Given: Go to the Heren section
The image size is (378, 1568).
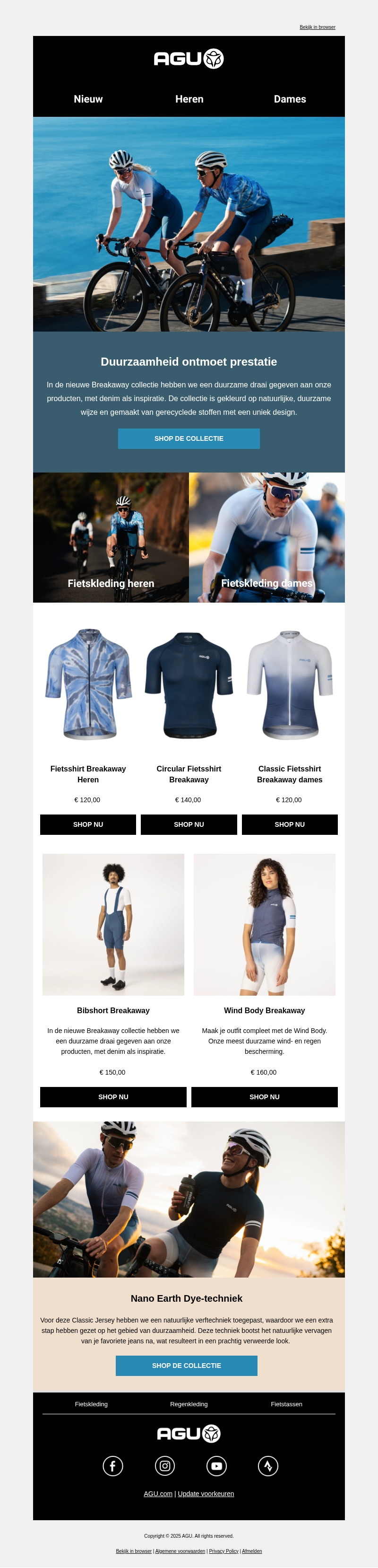Looking at the screenshot, I should coord(189,99).
